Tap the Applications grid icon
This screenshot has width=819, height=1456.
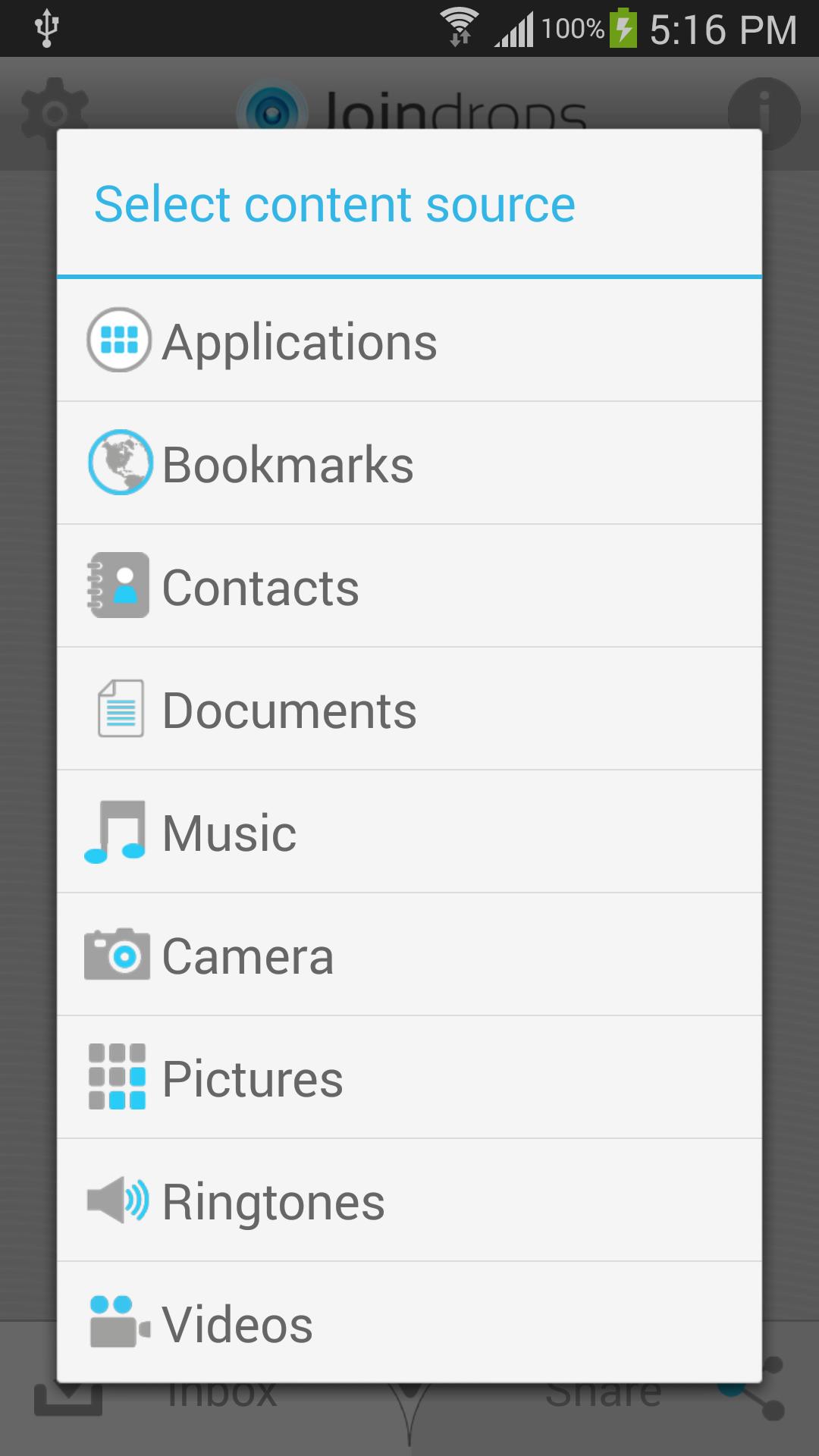(119, 341)
